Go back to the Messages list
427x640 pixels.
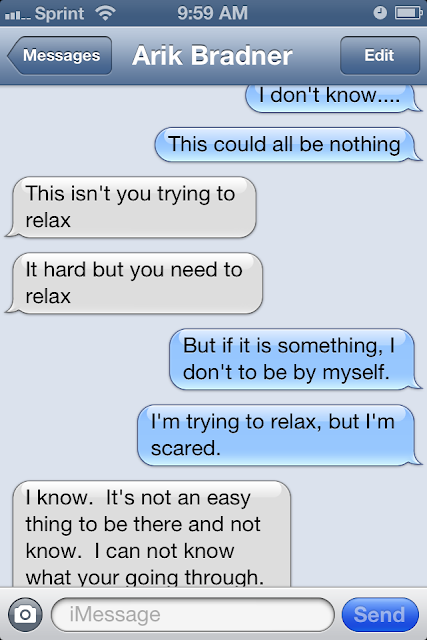tap(60, 56)
